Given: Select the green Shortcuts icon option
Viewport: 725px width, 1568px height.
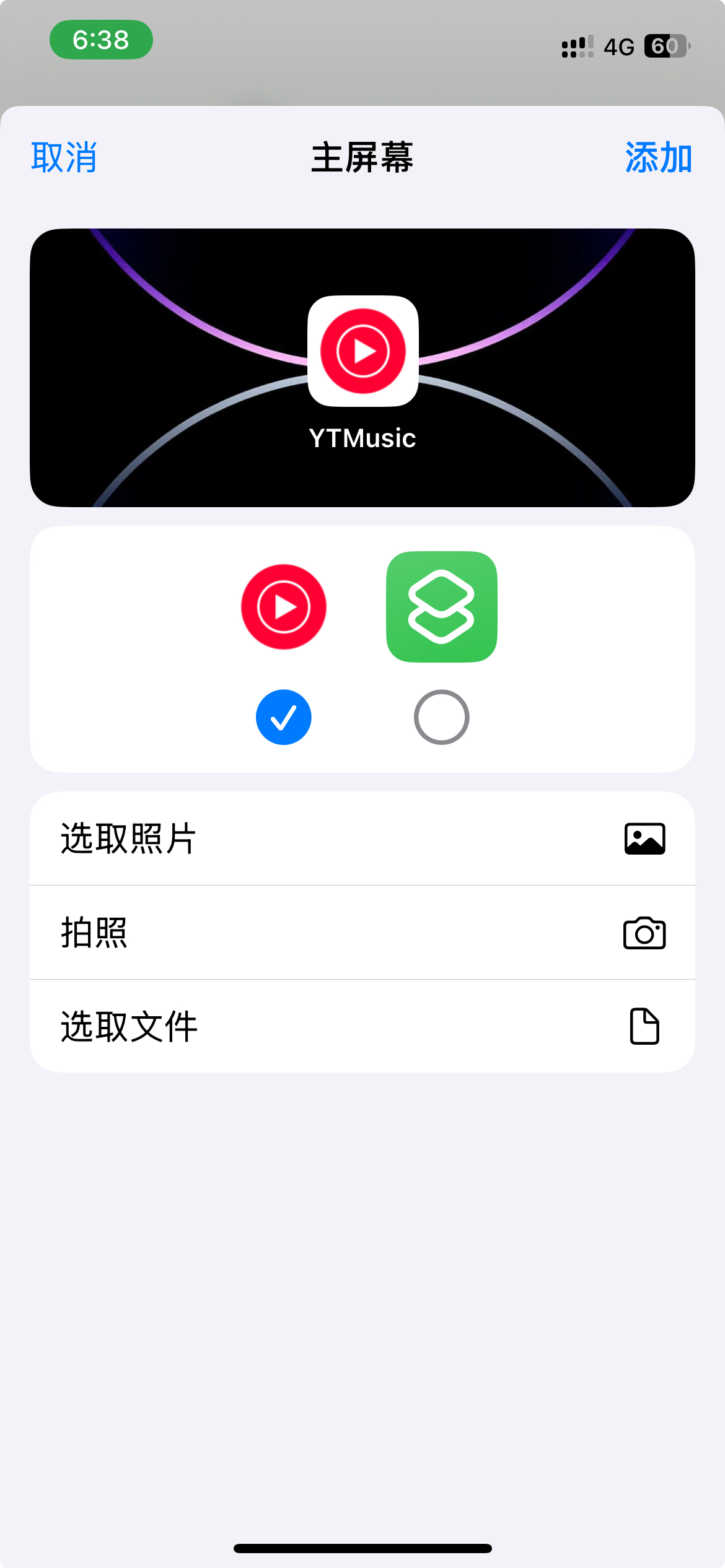Looking at the screenshot, I should pos(441,716).
